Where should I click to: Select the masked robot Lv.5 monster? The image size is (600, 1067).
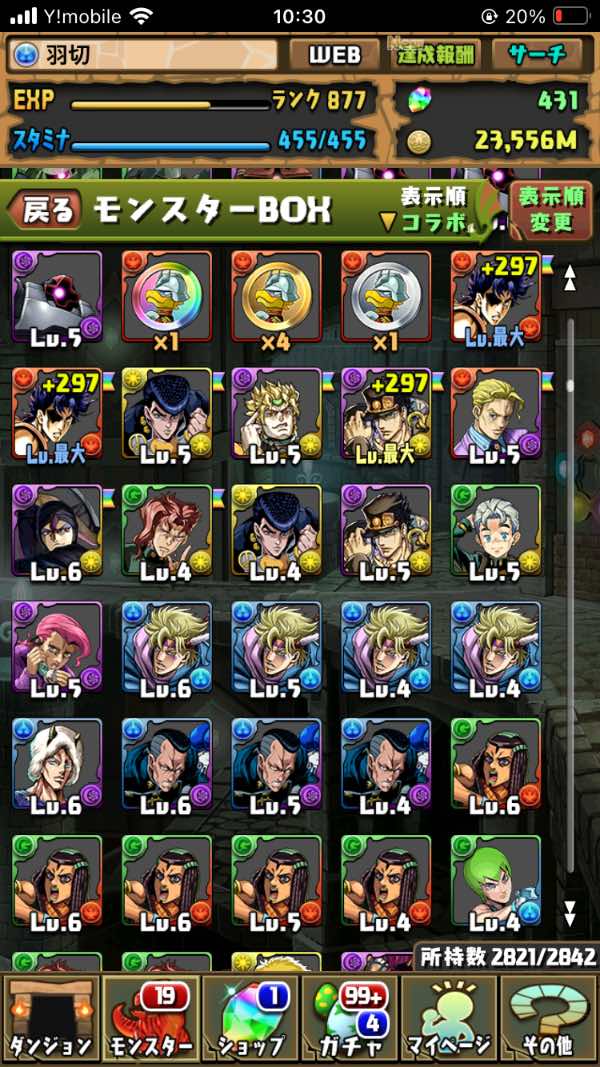(56, 296)
